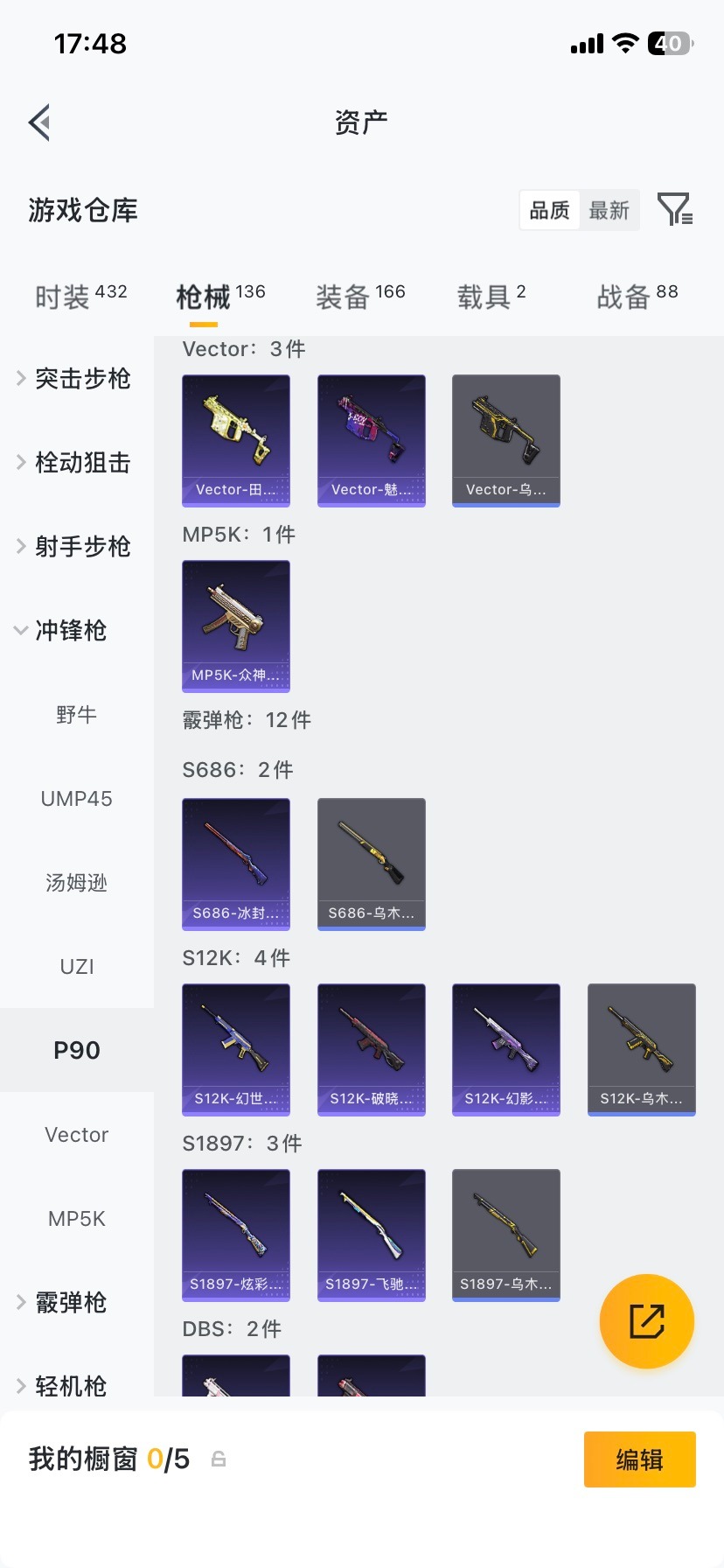This screenshot has height=1568, width=724.
Task: Switch sorting to 最新
Action: coord(610,210)
